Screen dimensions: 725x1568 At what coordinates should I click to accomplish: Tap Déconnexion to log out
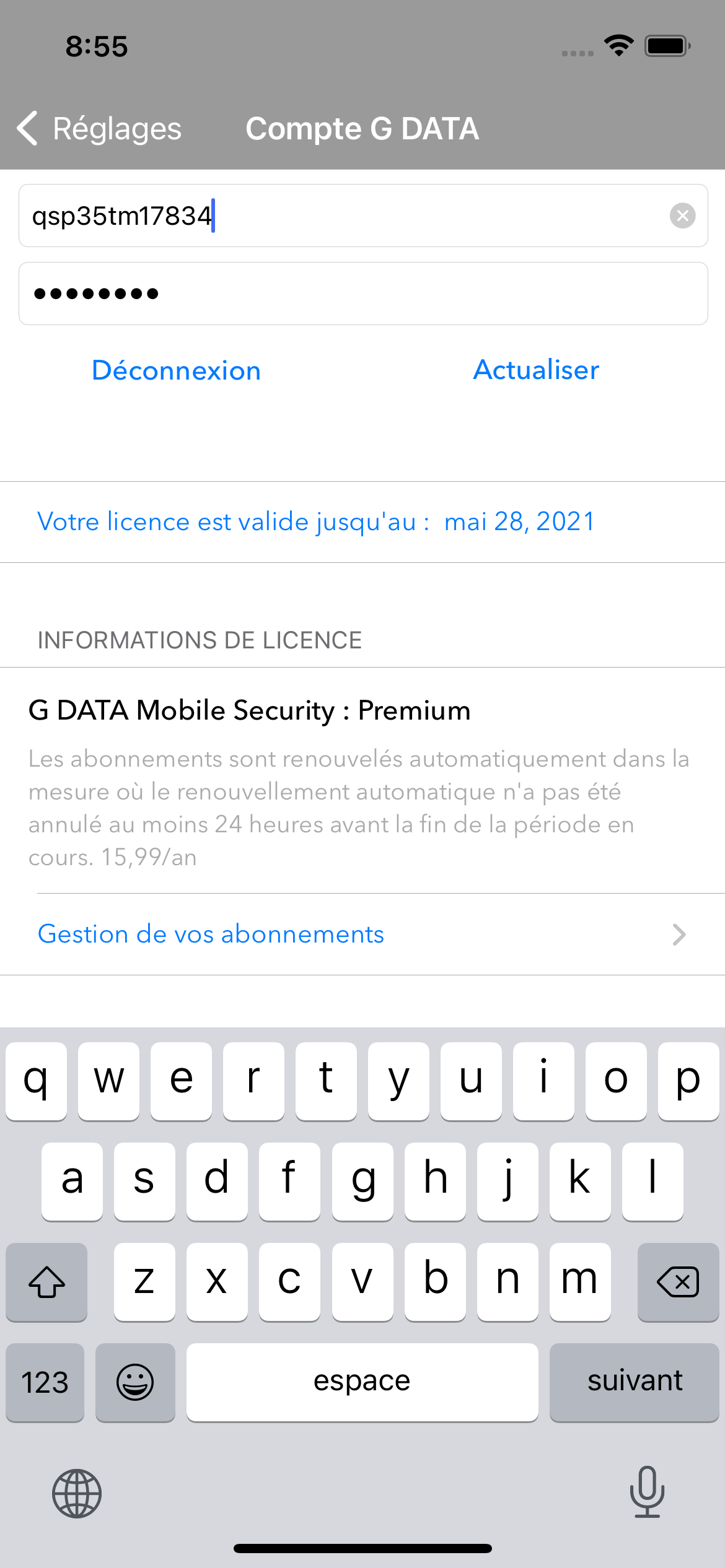(x=177, y=370)
